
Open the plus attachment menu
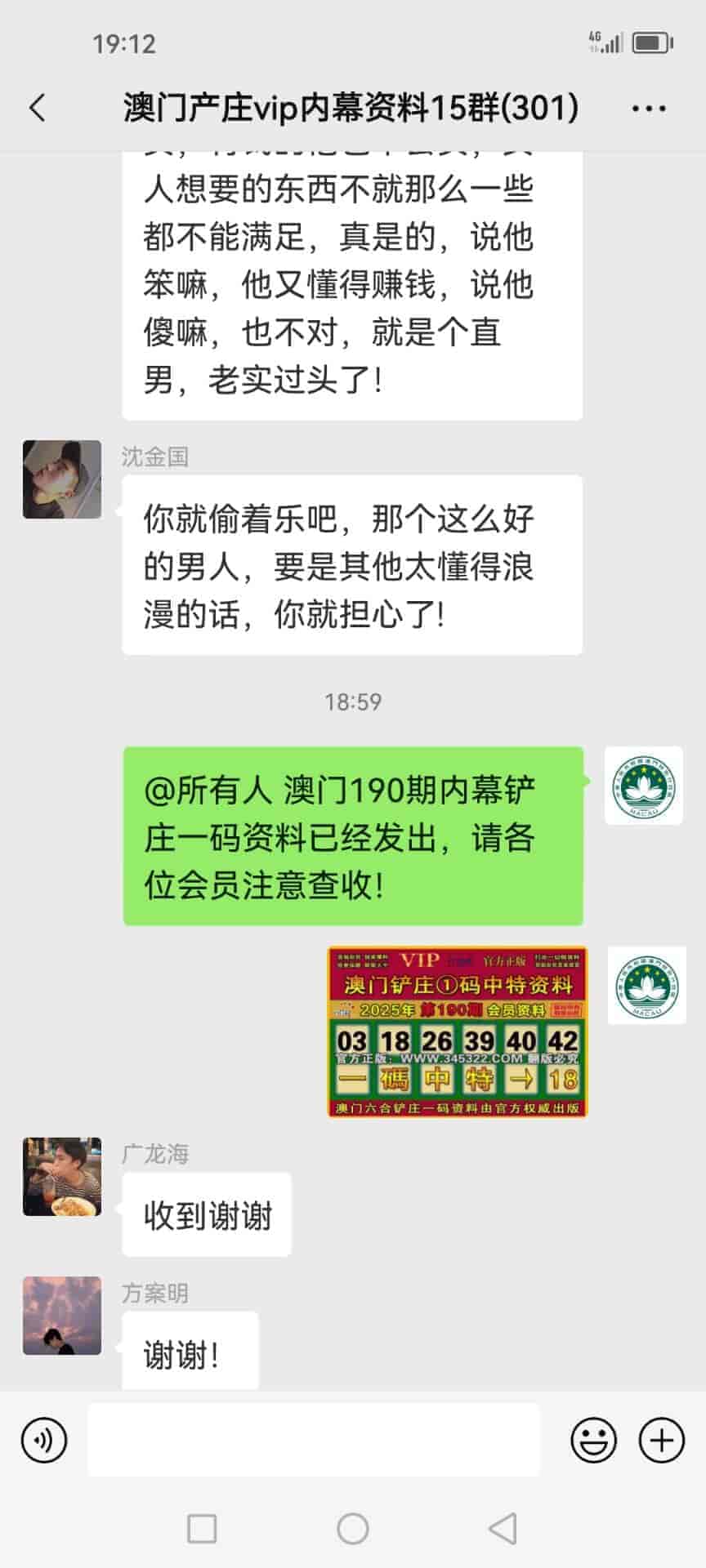click(x=661, y=1440)
